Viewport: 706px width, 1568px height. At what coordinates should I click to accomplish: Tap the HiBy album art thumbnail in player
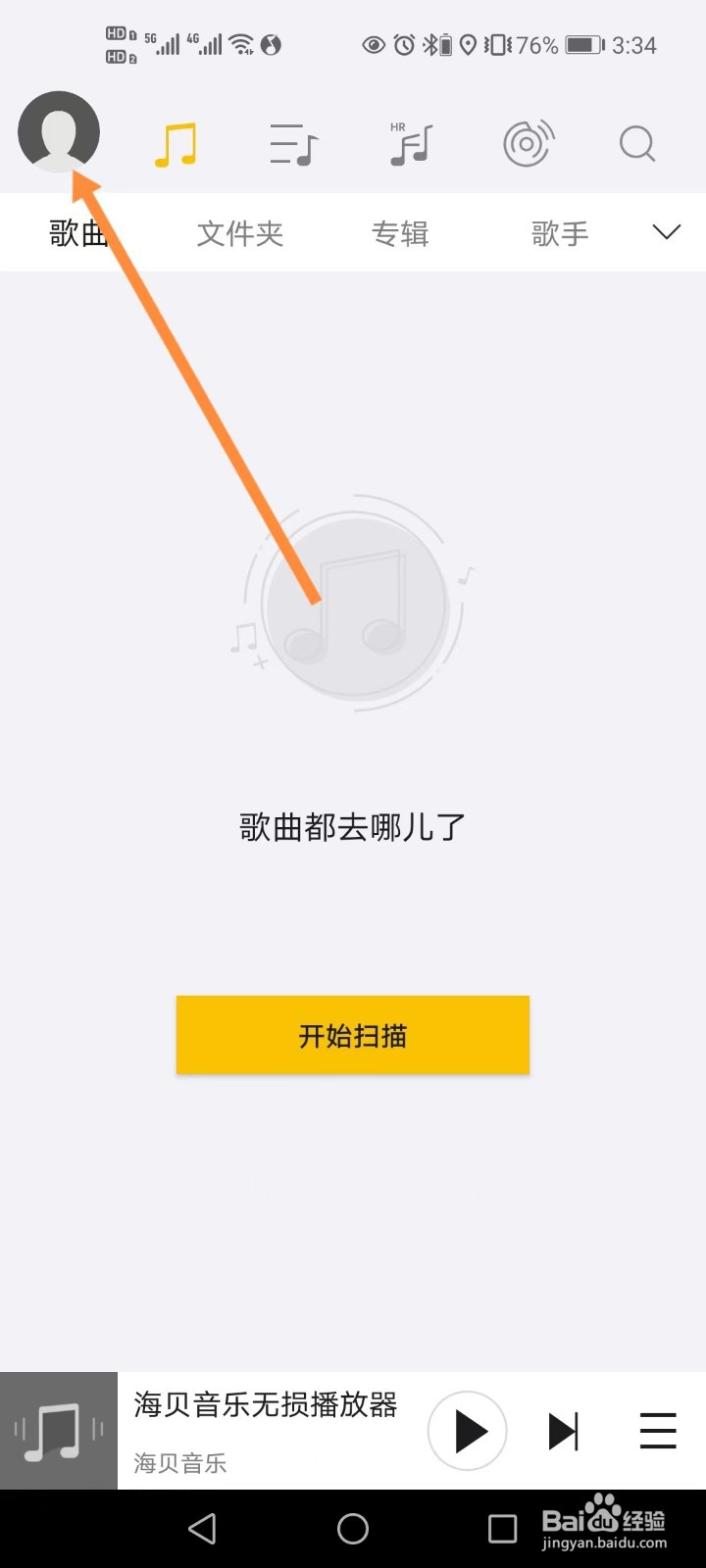click(59, 1431)
